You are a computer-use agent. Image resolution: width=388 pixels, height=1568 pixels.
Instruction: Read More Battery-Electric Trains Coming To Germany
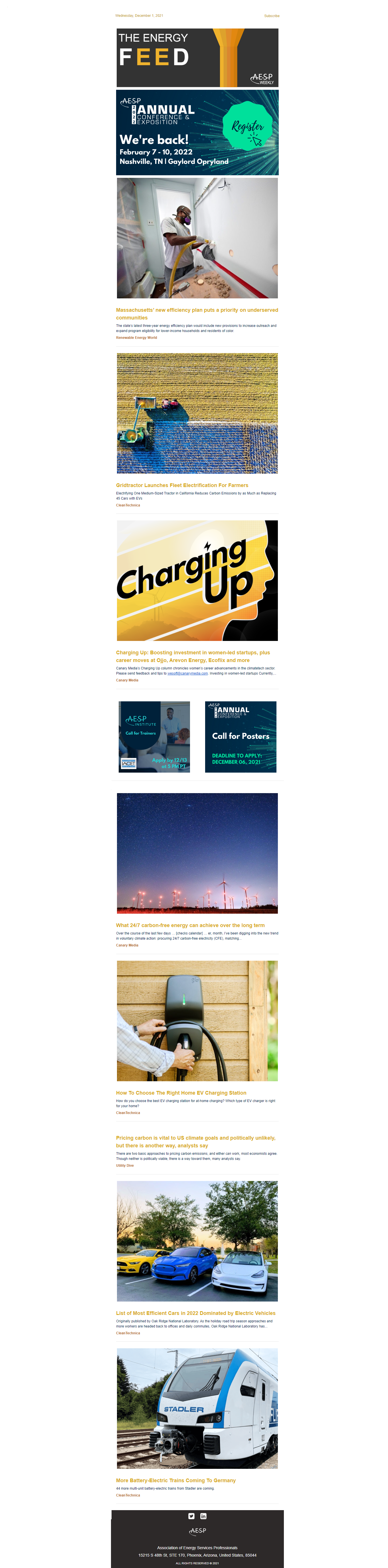click(x=175, y=1480)
